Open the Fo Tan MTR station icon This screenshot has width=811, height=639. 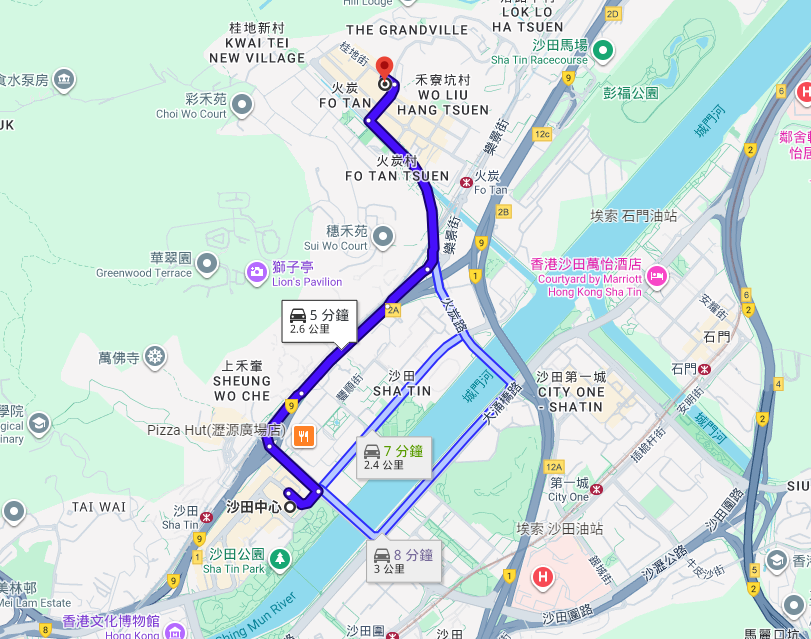click(x=466, y=182)
